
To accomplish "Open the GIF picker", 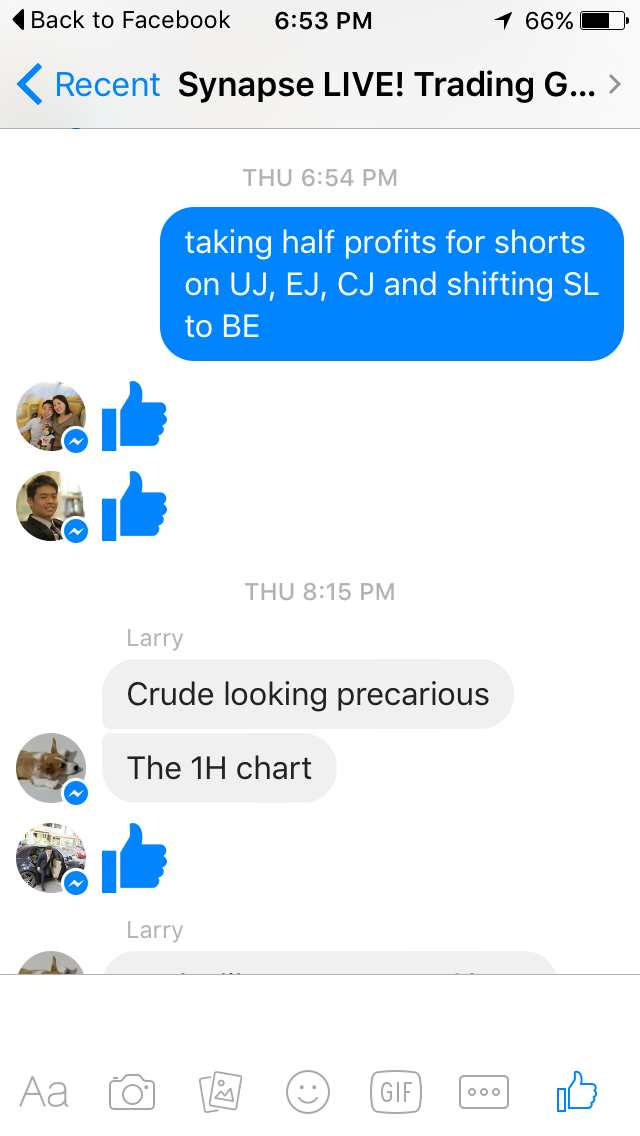I will coord(395,1091).
